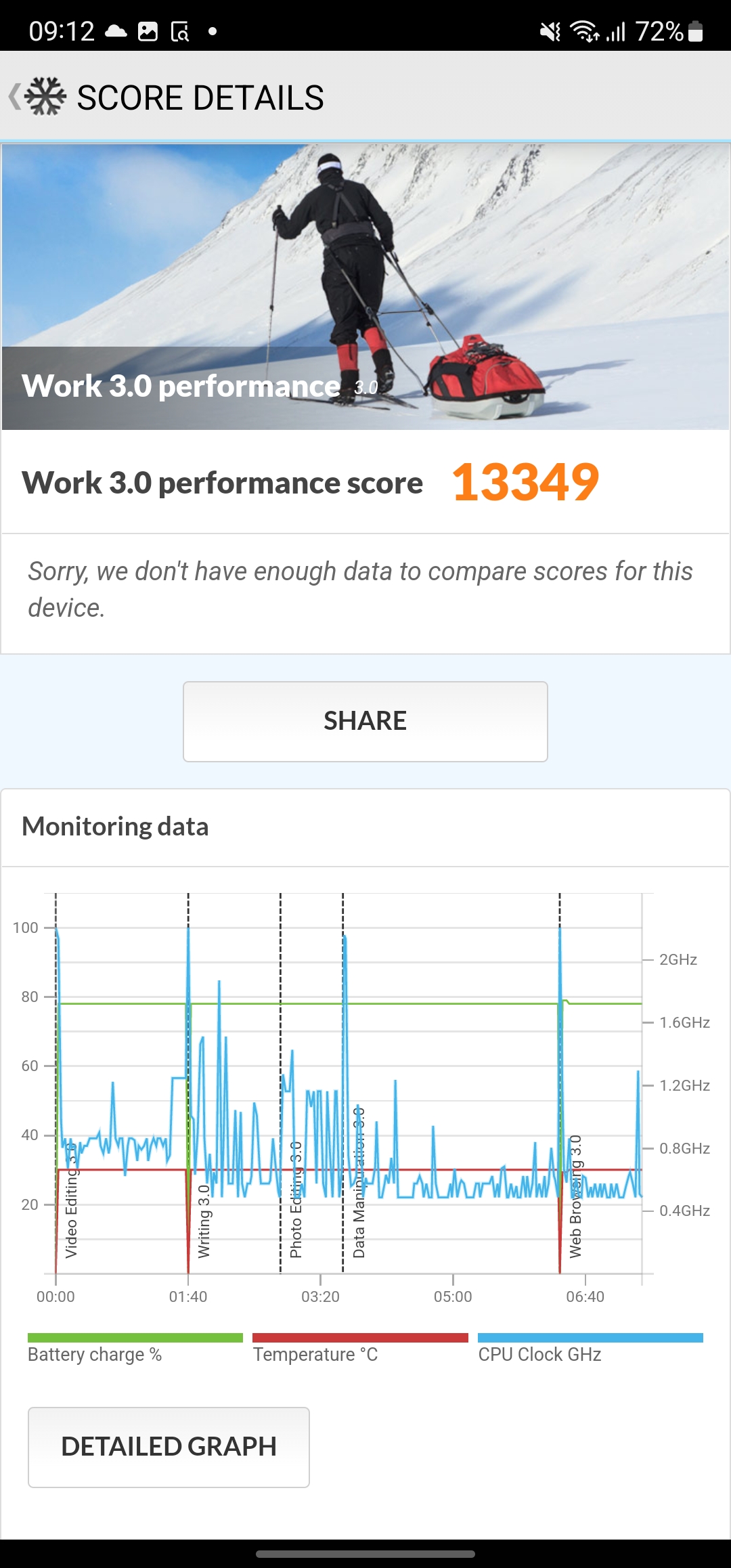Share the Work 3.0 performance score
731x1568 pixels.
pyautogui.click(x=365, y=721)
